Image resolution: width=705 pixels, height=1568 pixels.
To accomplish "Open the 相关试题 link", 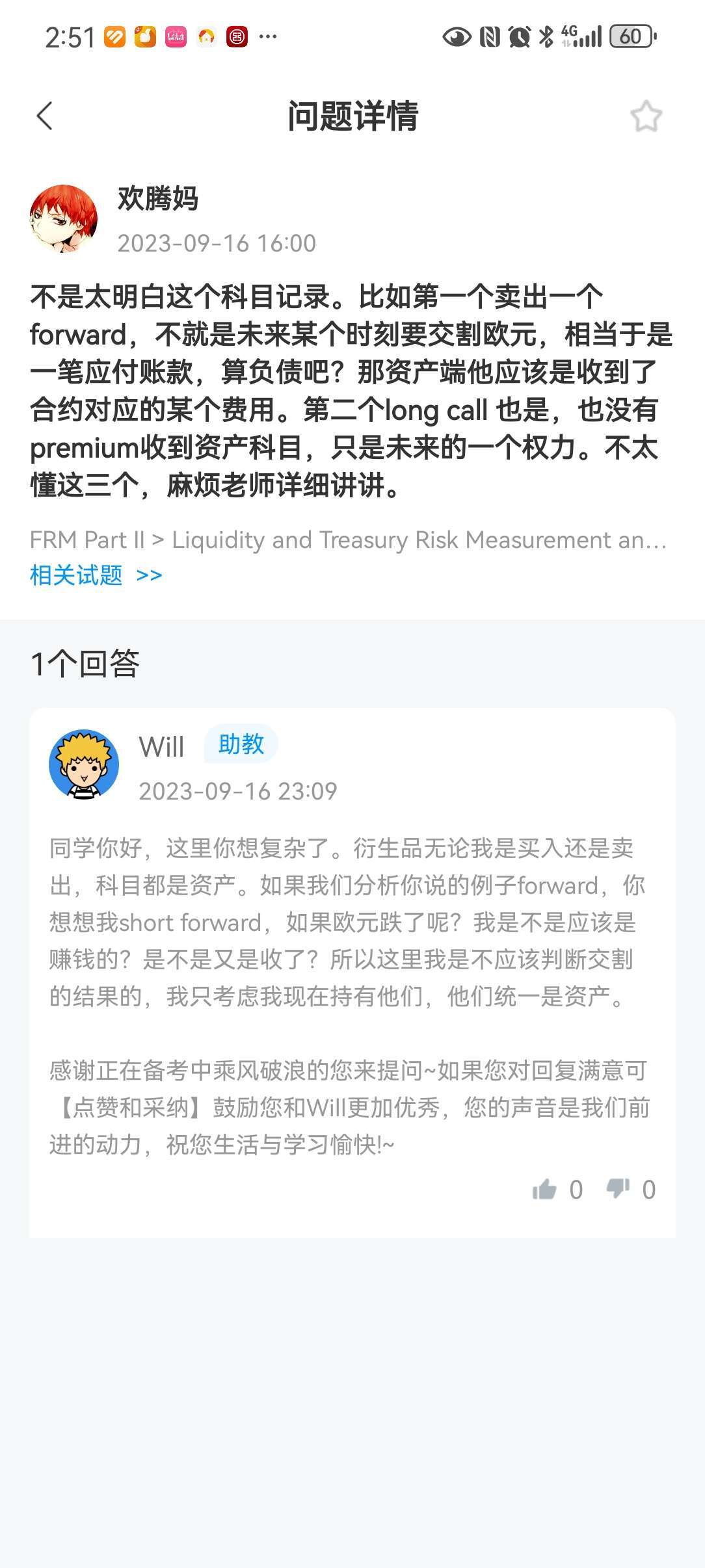I will tap(96, 575).
